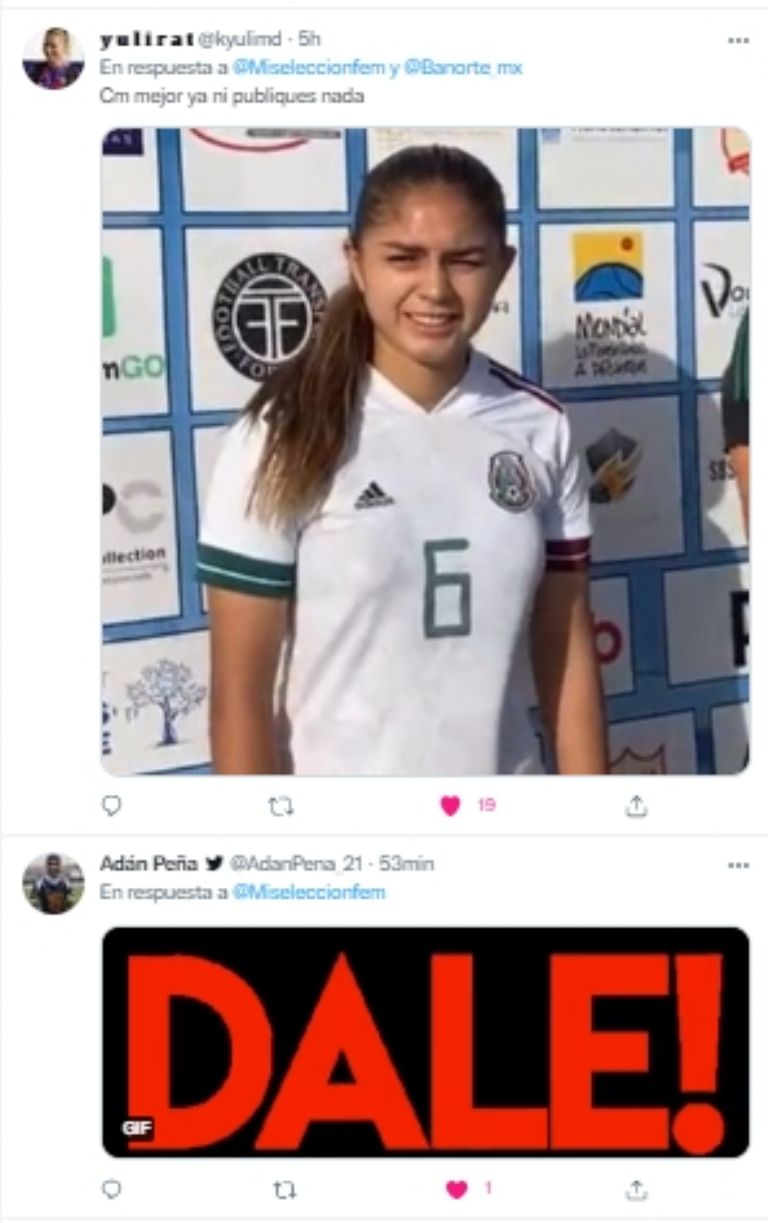Open overflow menu on yulirat's tweet
The height and width of the screenshot is (1223, 768).
(738, 40)
